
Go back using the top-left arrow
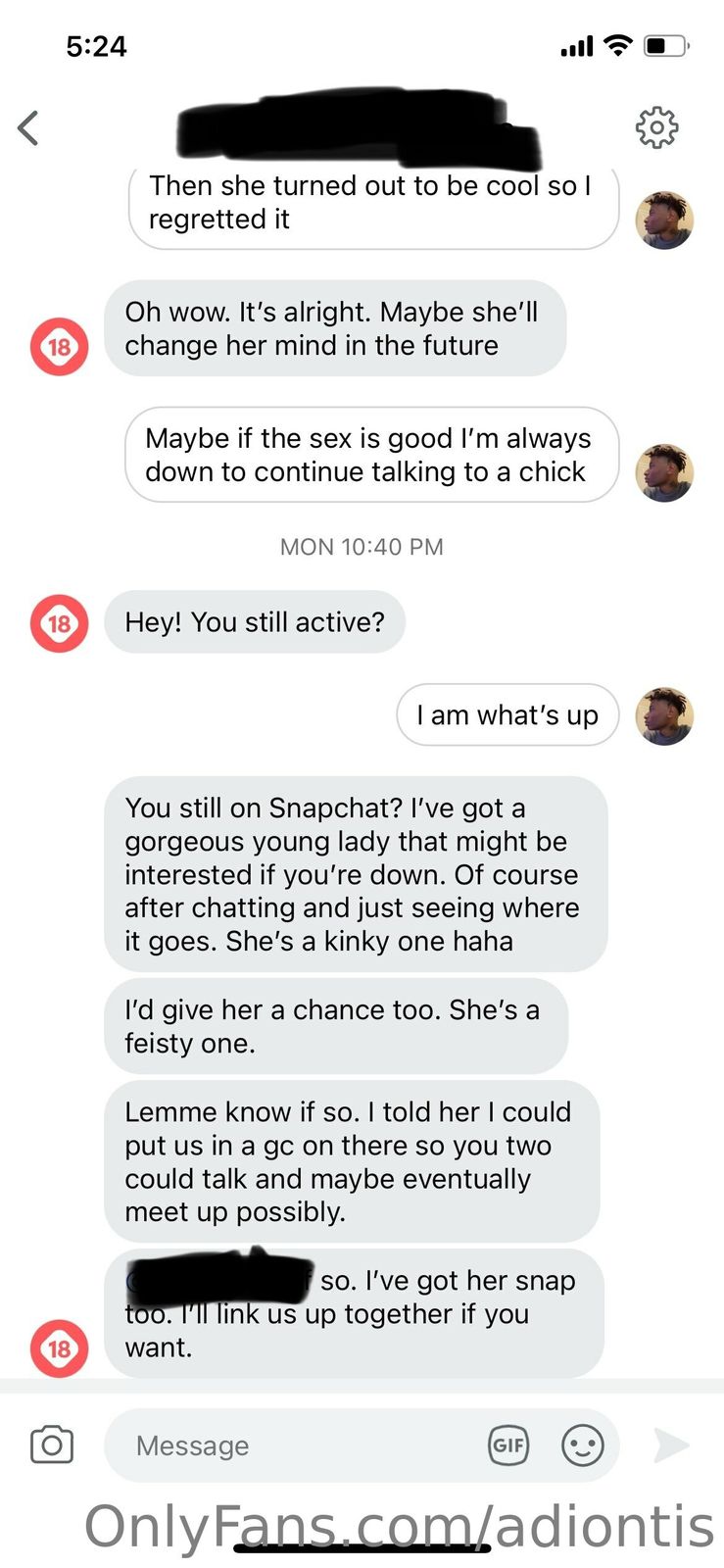28,128
